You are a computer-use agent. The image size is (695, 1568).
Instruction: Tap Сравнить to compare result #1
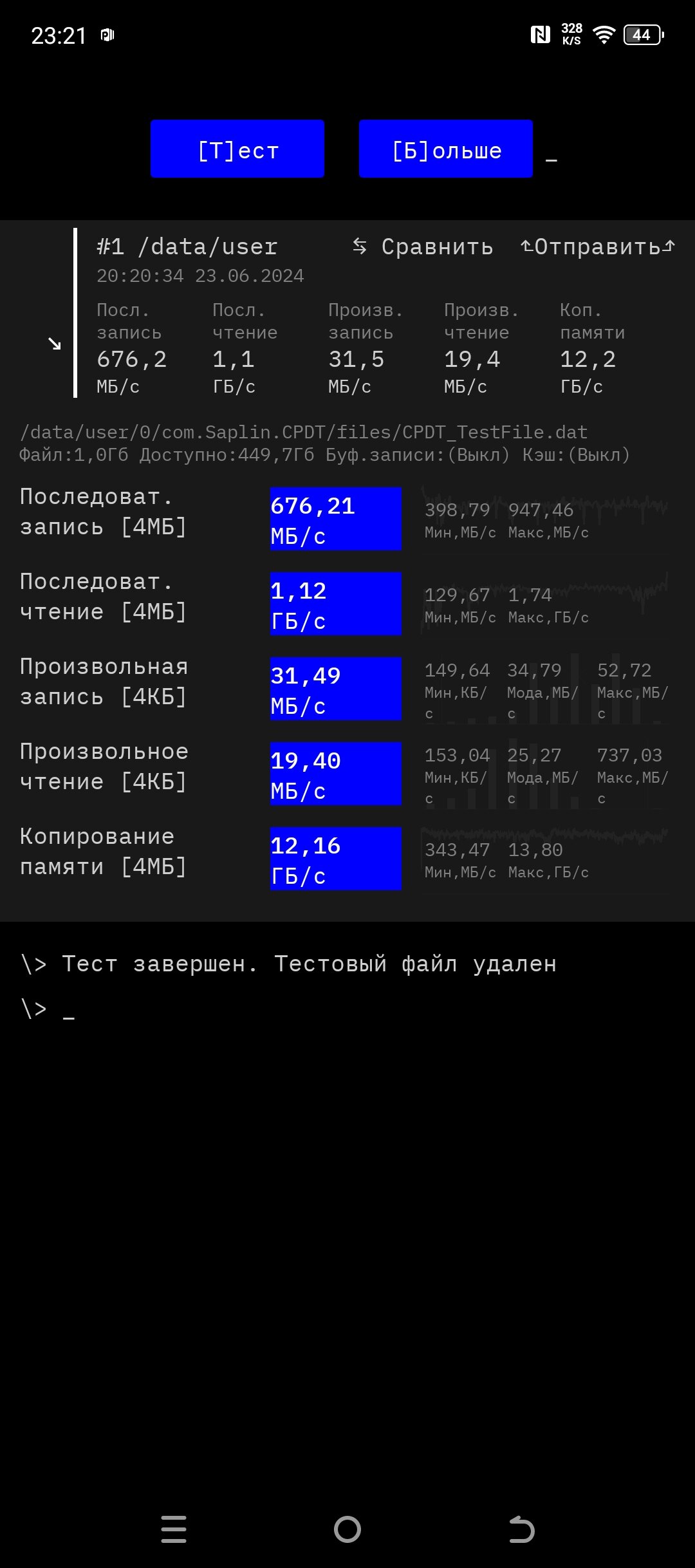coord(423,247)
